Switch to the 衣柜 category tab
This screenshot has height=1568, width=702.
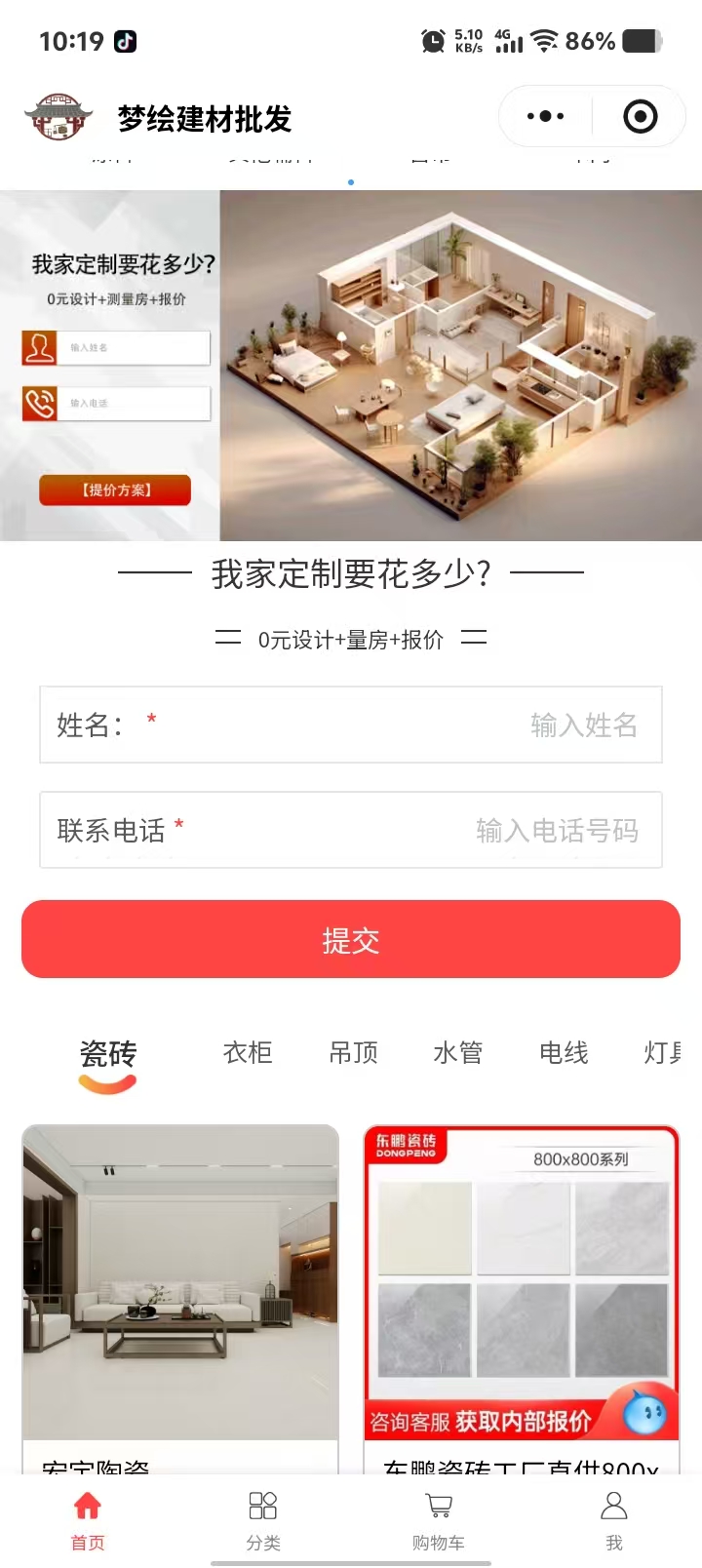coord(248,1053)
